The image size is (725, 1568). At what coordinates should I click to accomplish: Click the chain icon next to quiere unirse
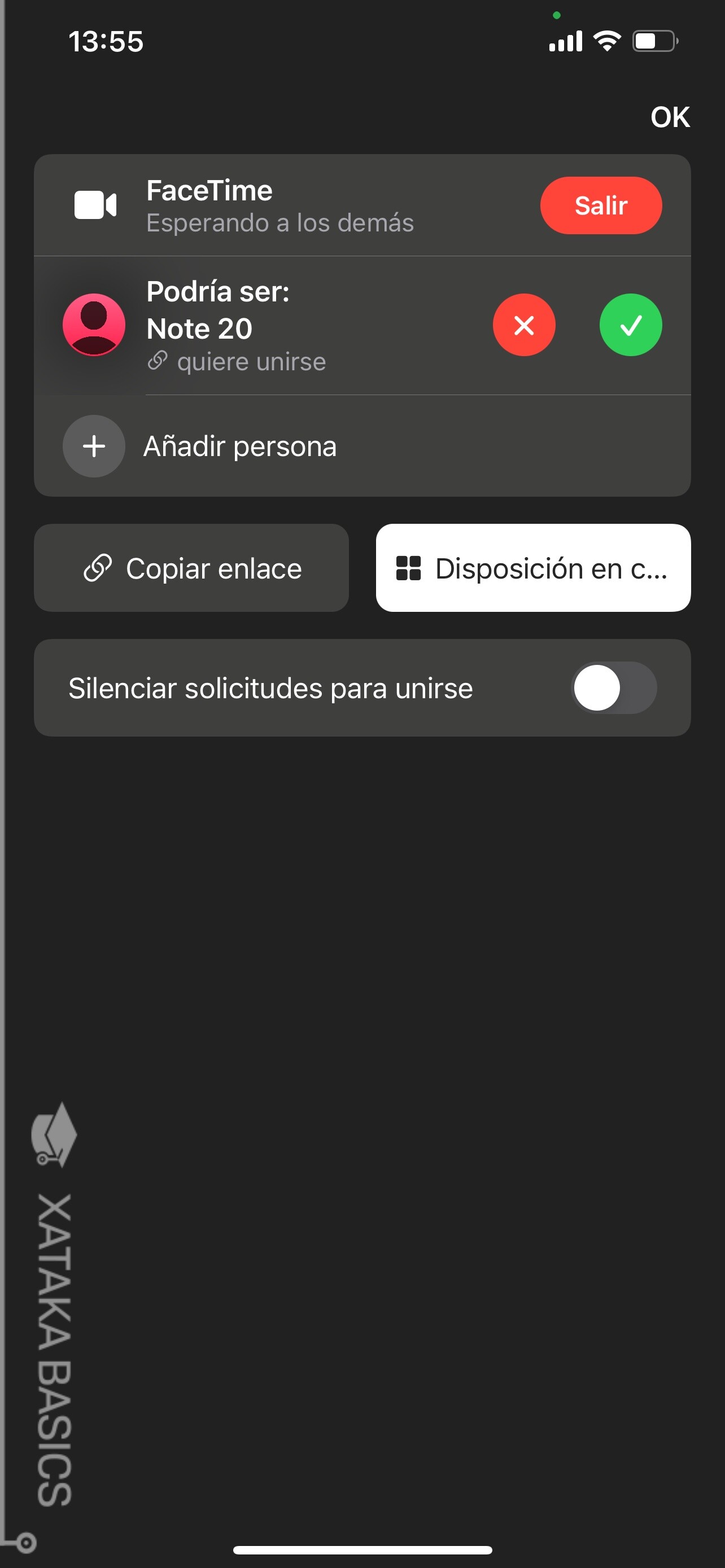point(157,360)
